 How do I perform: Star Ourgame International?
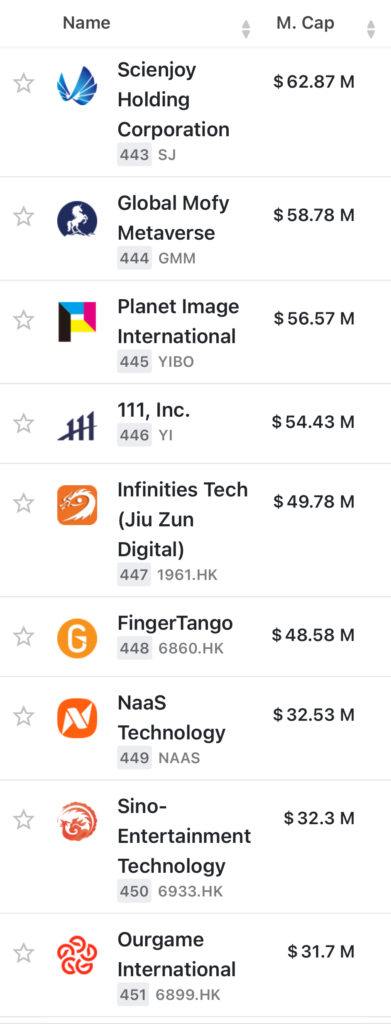tap(23, 953)
